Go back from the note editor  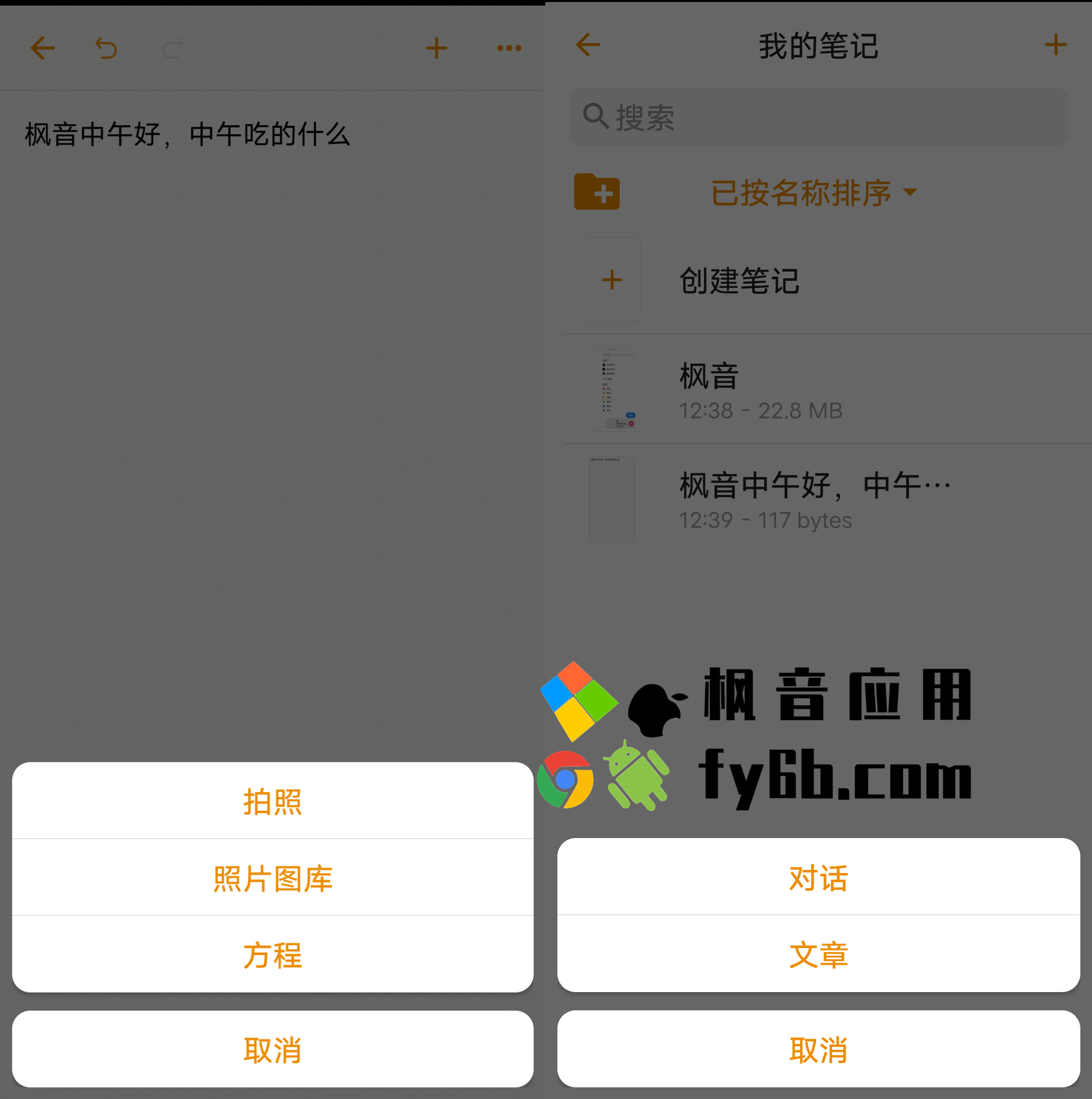click(x=43, y=48)
